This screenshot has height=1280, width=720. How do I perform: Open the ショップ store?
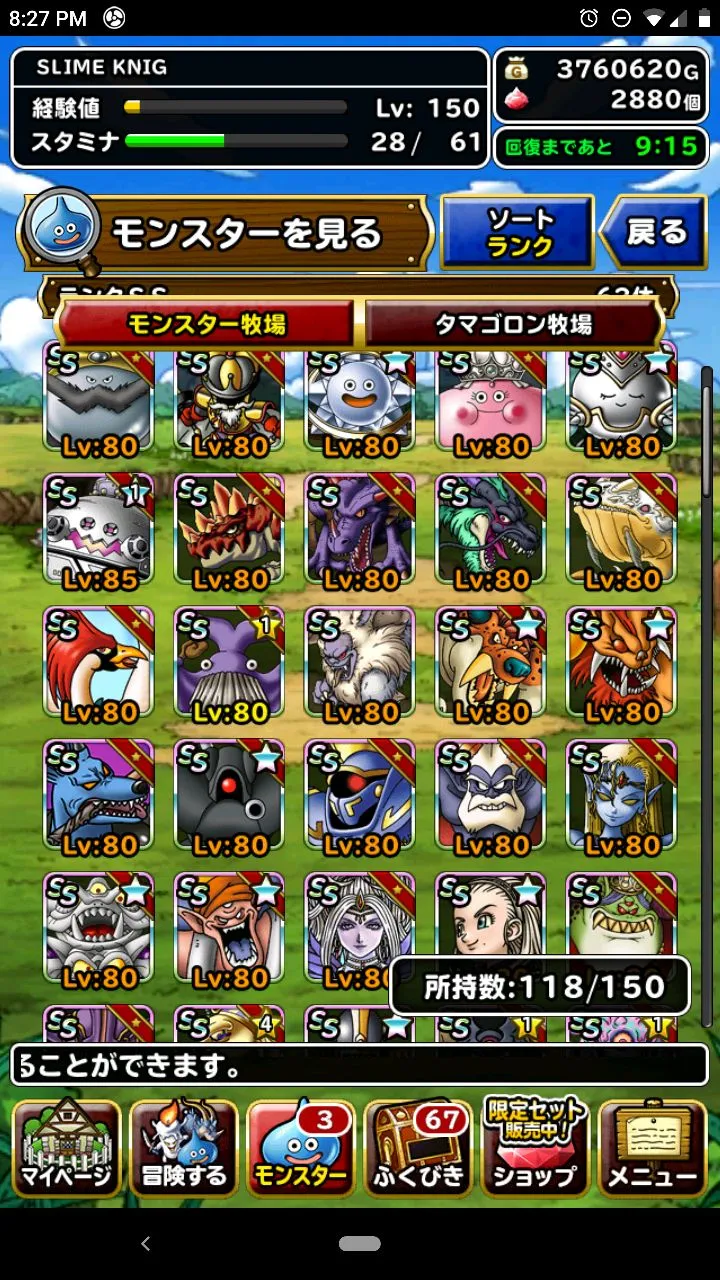[535, 1146]
